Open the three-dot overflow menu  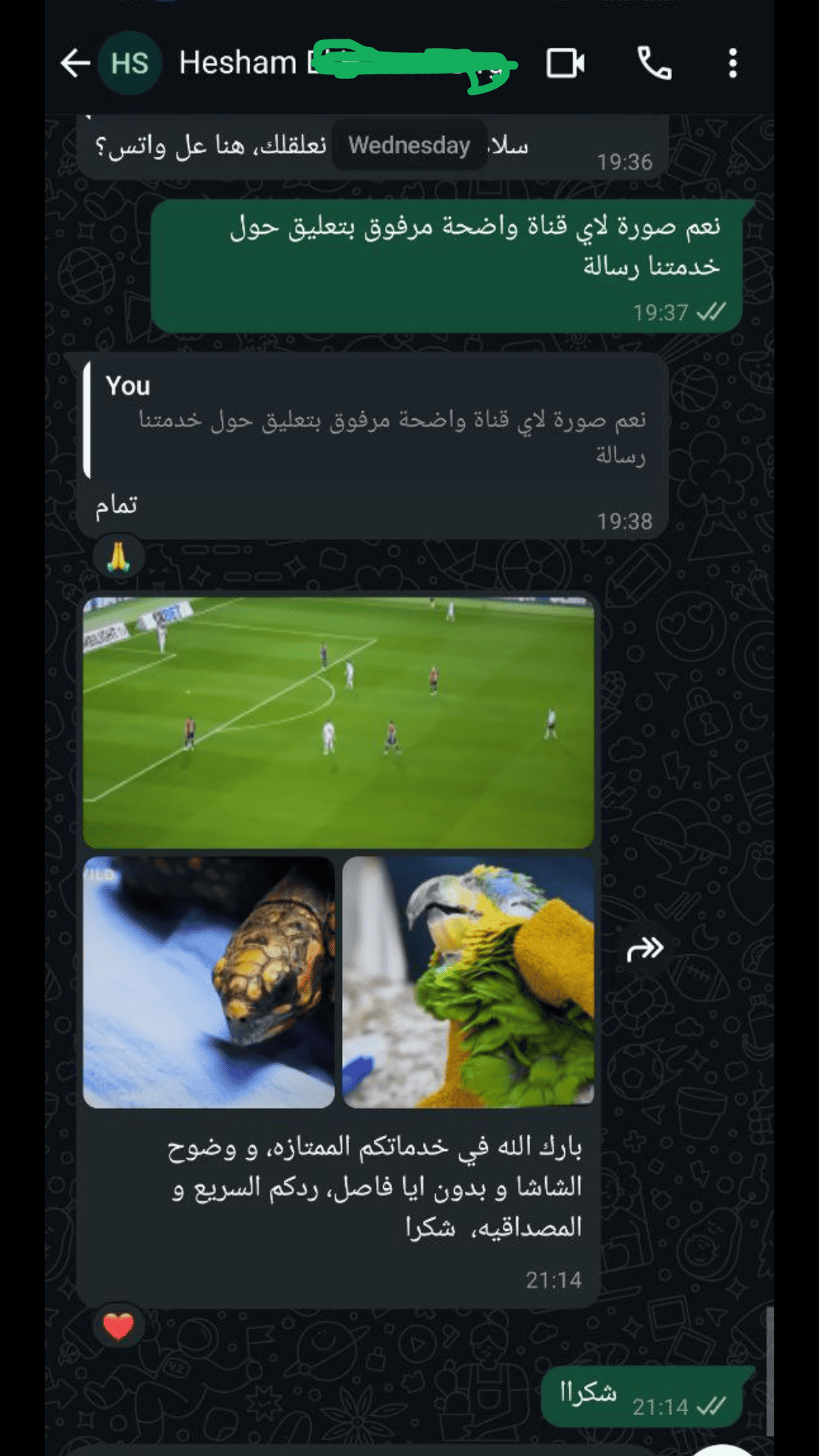coord(733,63)
